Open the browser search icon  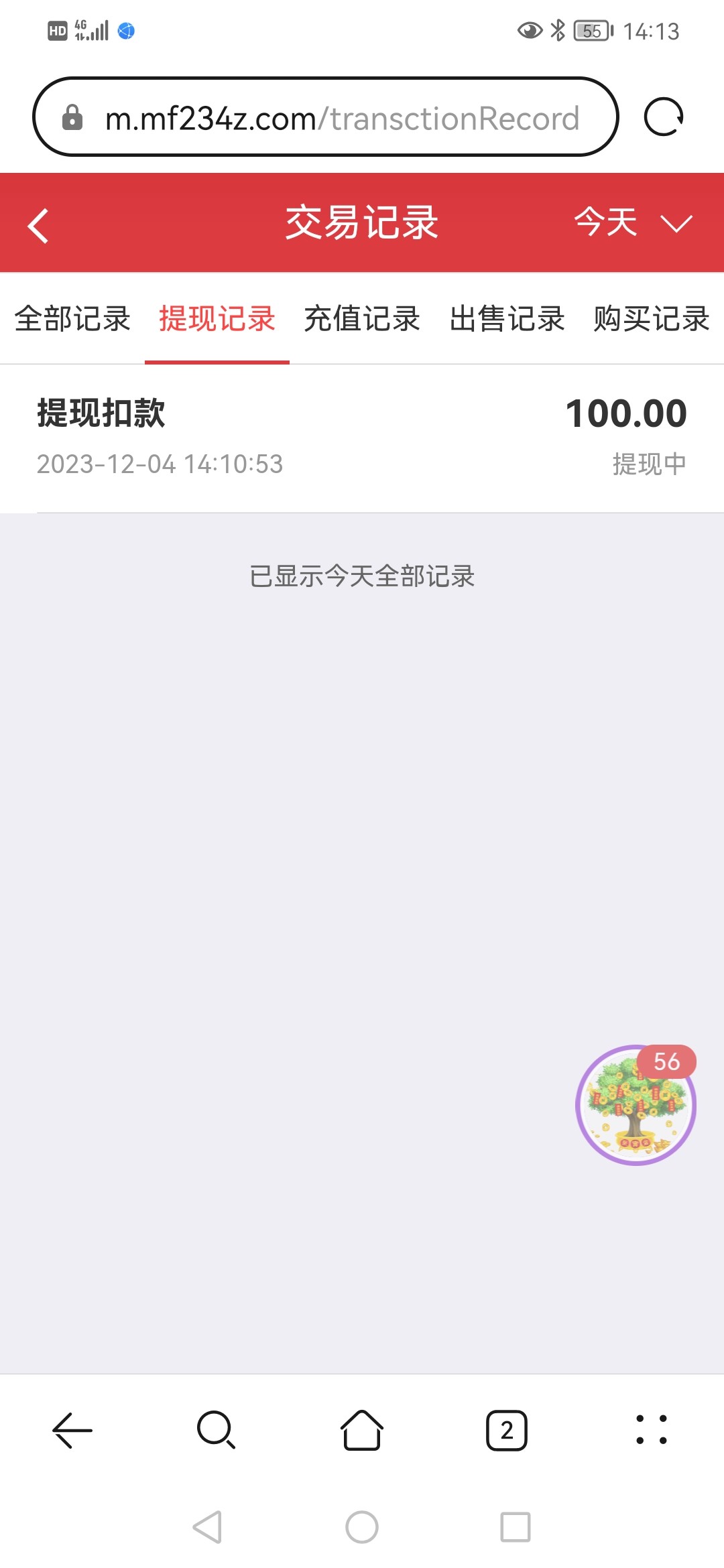(217, 1430)
